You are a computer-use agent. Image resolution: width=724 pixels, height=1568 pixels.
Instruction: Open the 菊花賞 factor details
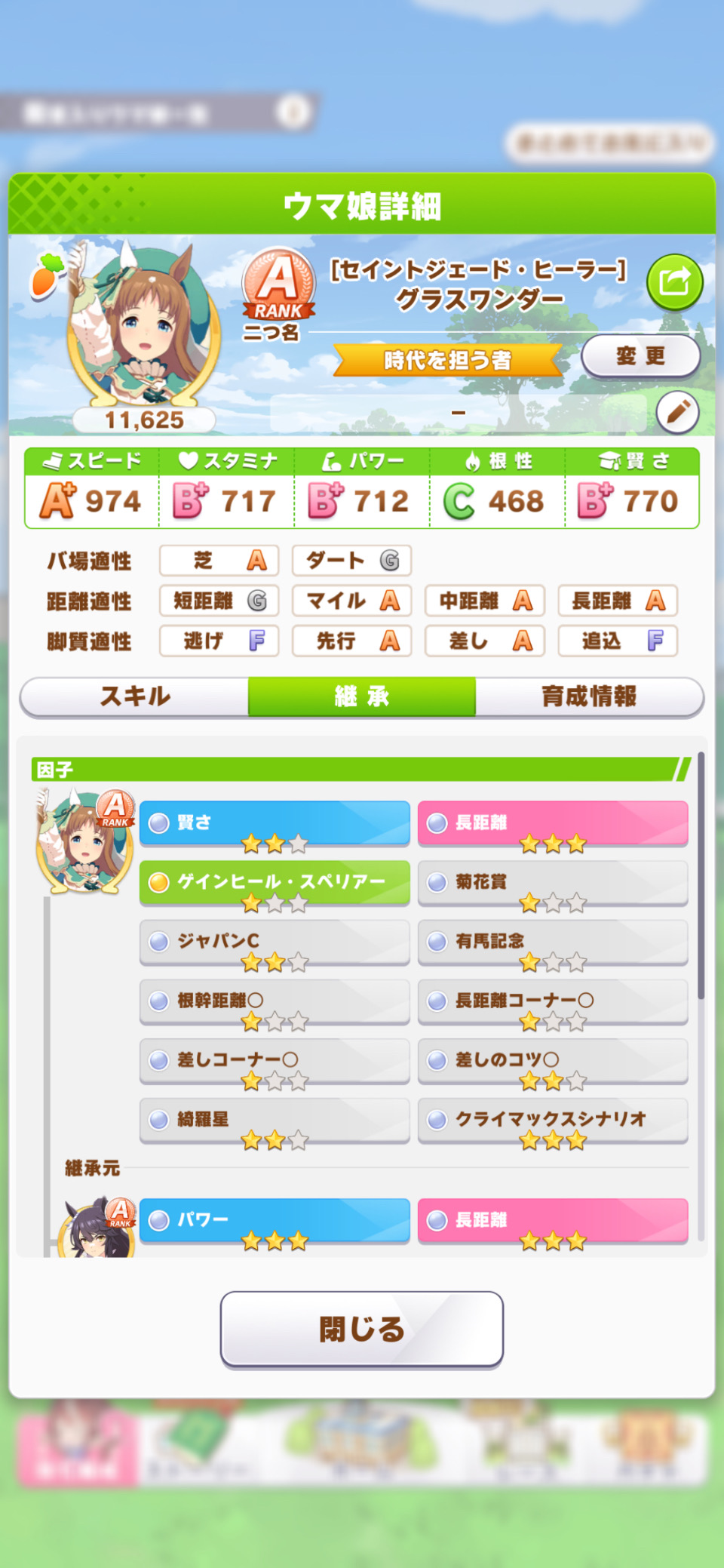[553, 882]
